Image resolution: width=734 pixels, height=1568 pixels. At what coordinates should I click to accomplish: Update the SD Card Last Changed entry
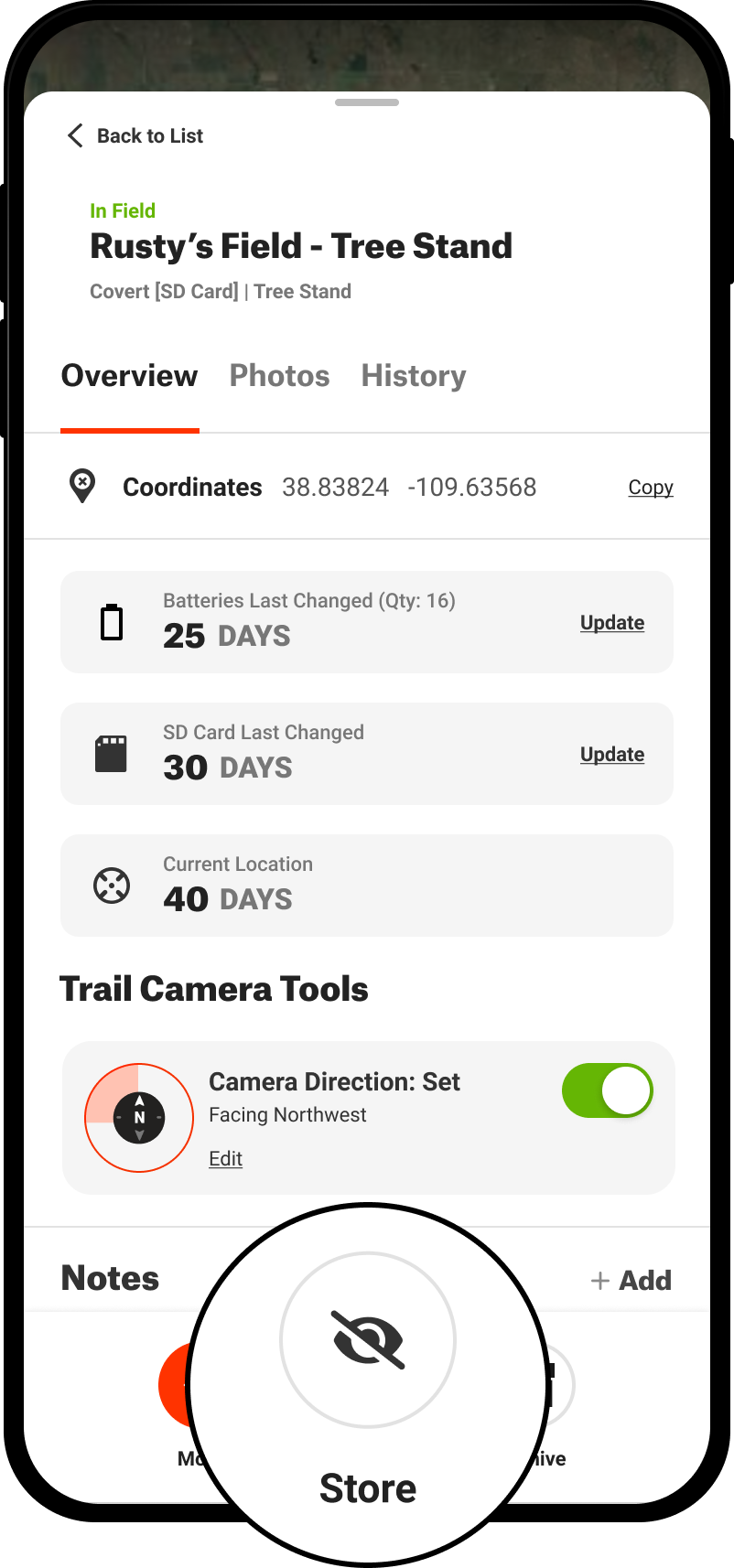[x=611, y=753]
